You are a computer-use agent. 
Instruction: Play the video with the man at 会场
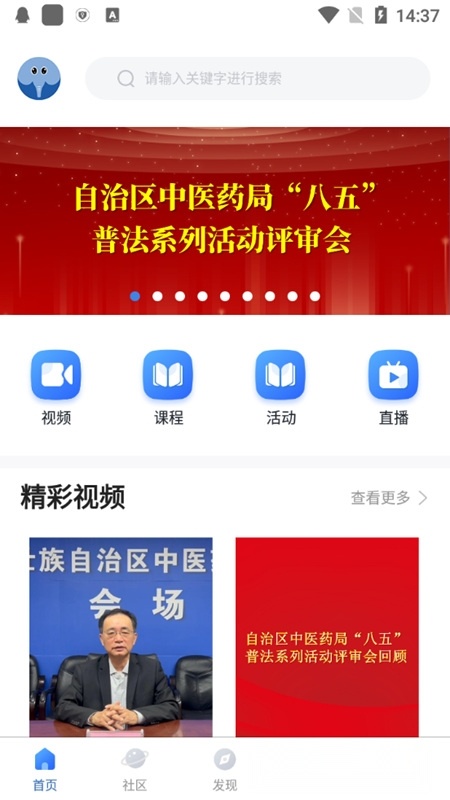[121, 637]
